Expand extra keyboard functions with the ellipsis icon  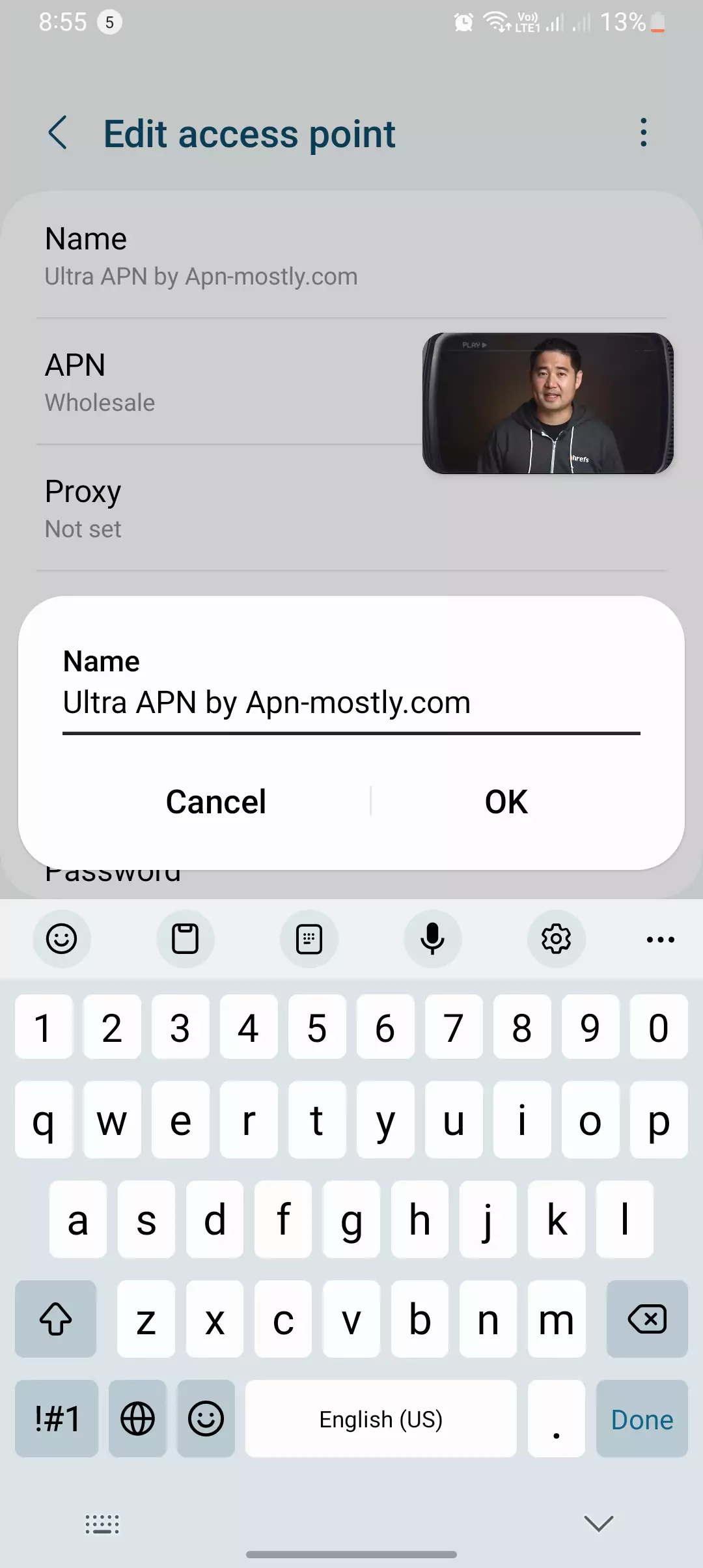(660, 938)
